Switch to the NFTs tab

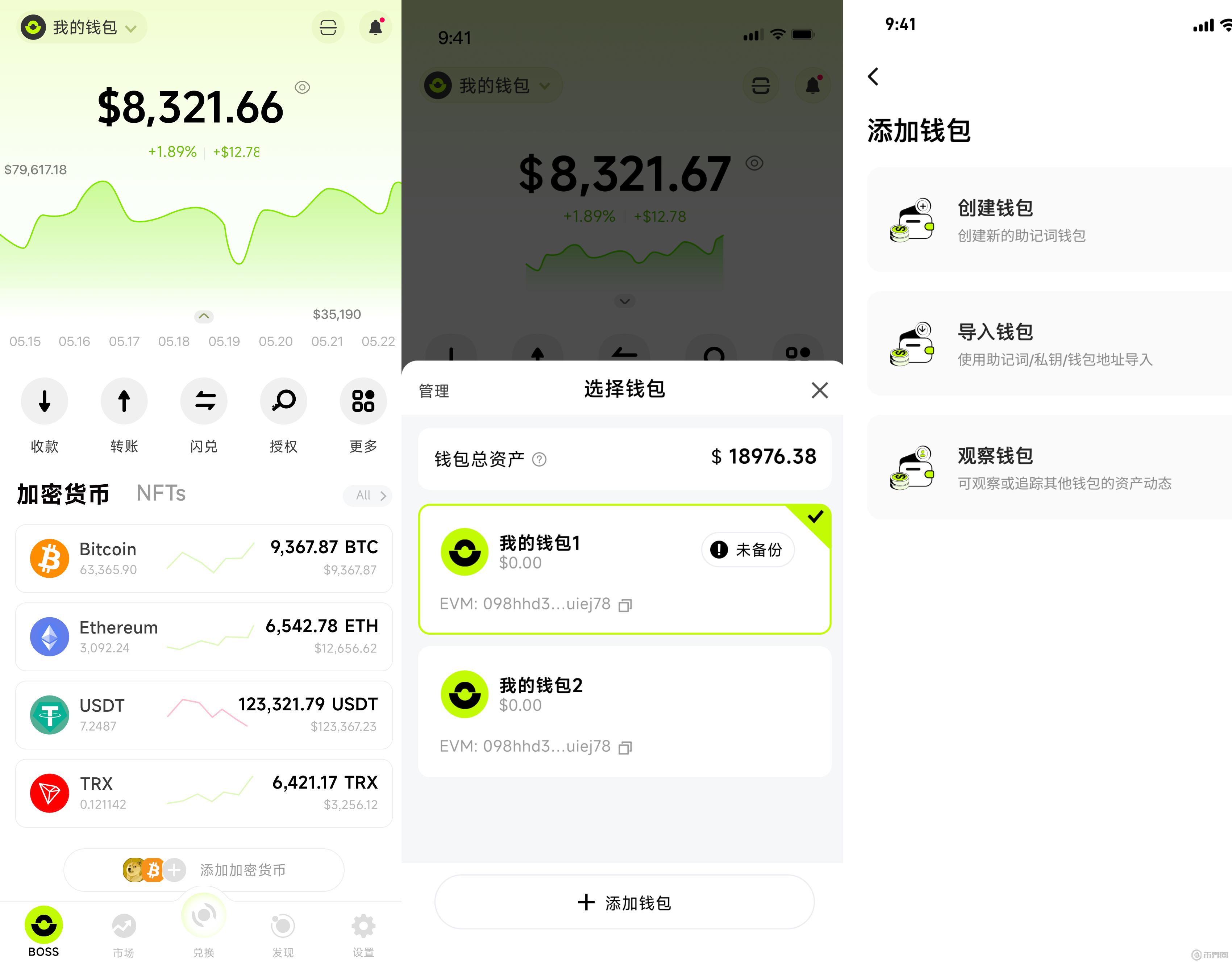tap(161, 493)
